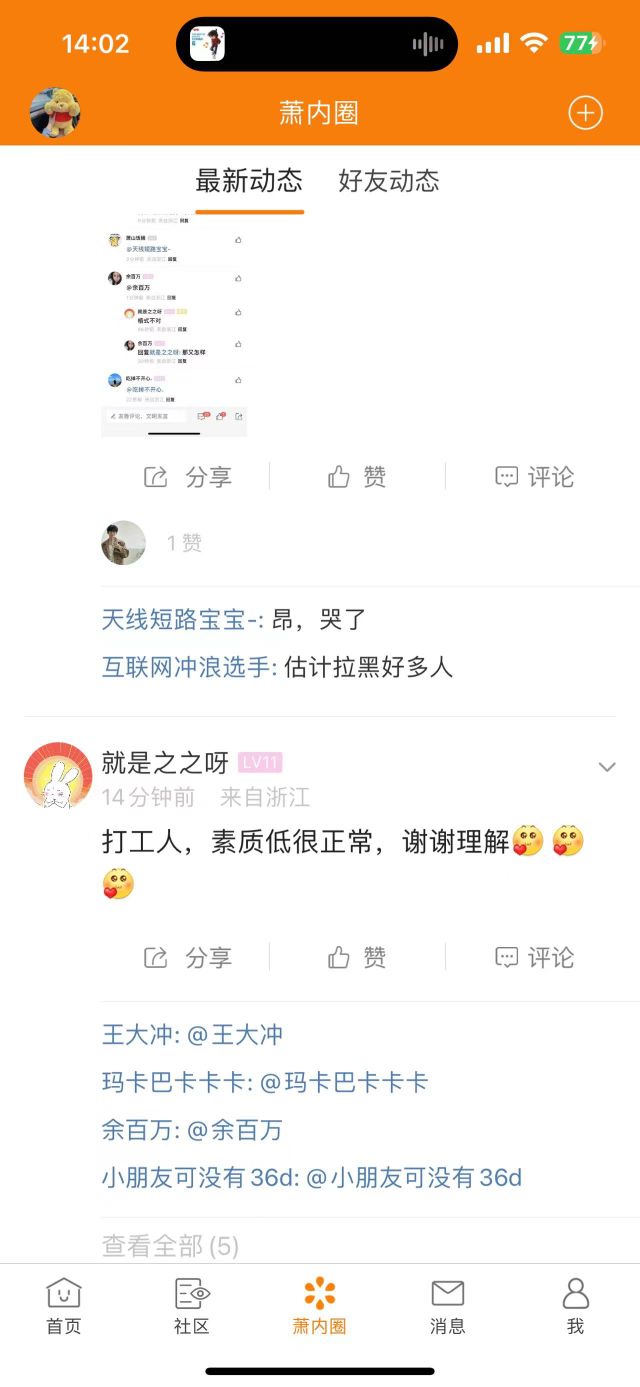Comment on 就是之之呀's post
640x1387 pixels.
(x=535, y=958)
